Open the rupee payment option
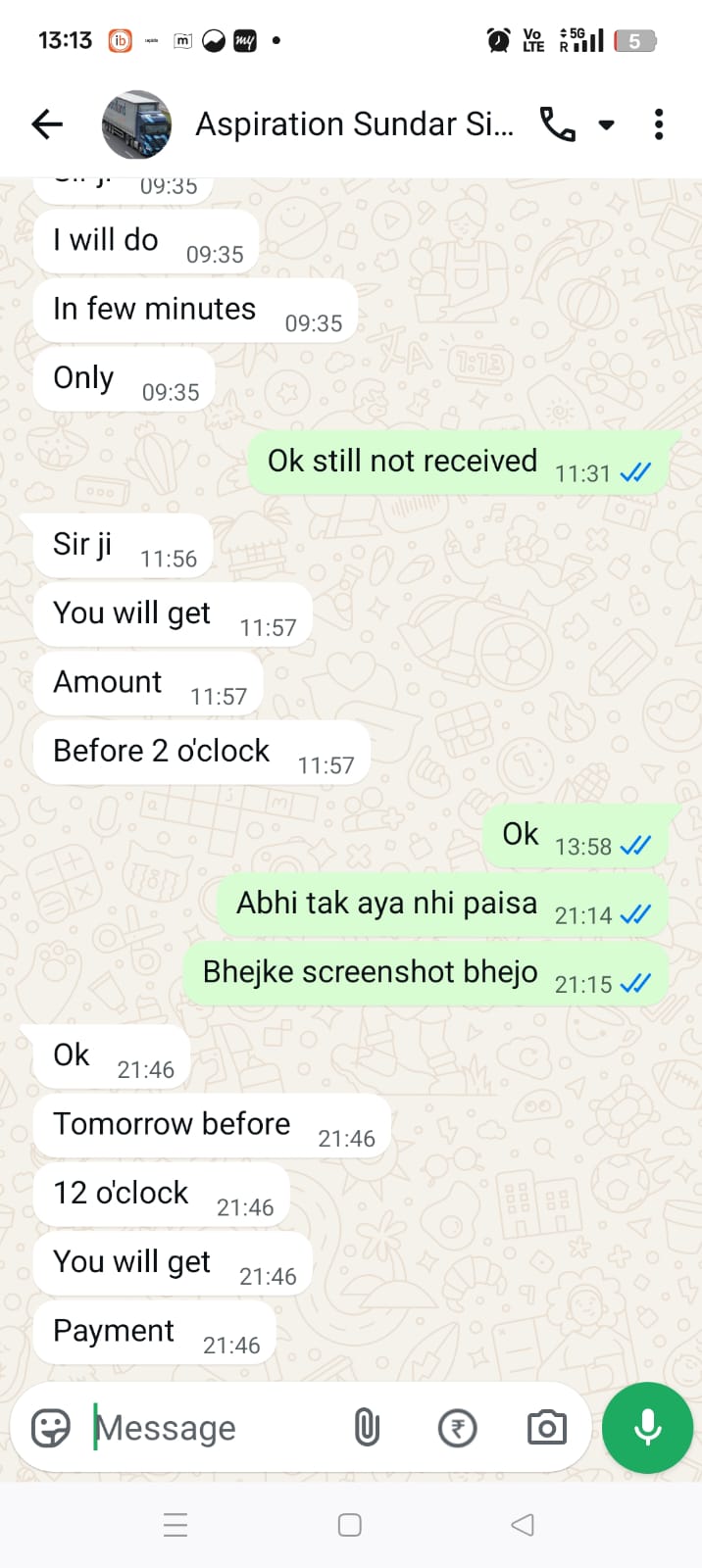This screenshot has width=702, height=1568. (x=457, y=1428)
